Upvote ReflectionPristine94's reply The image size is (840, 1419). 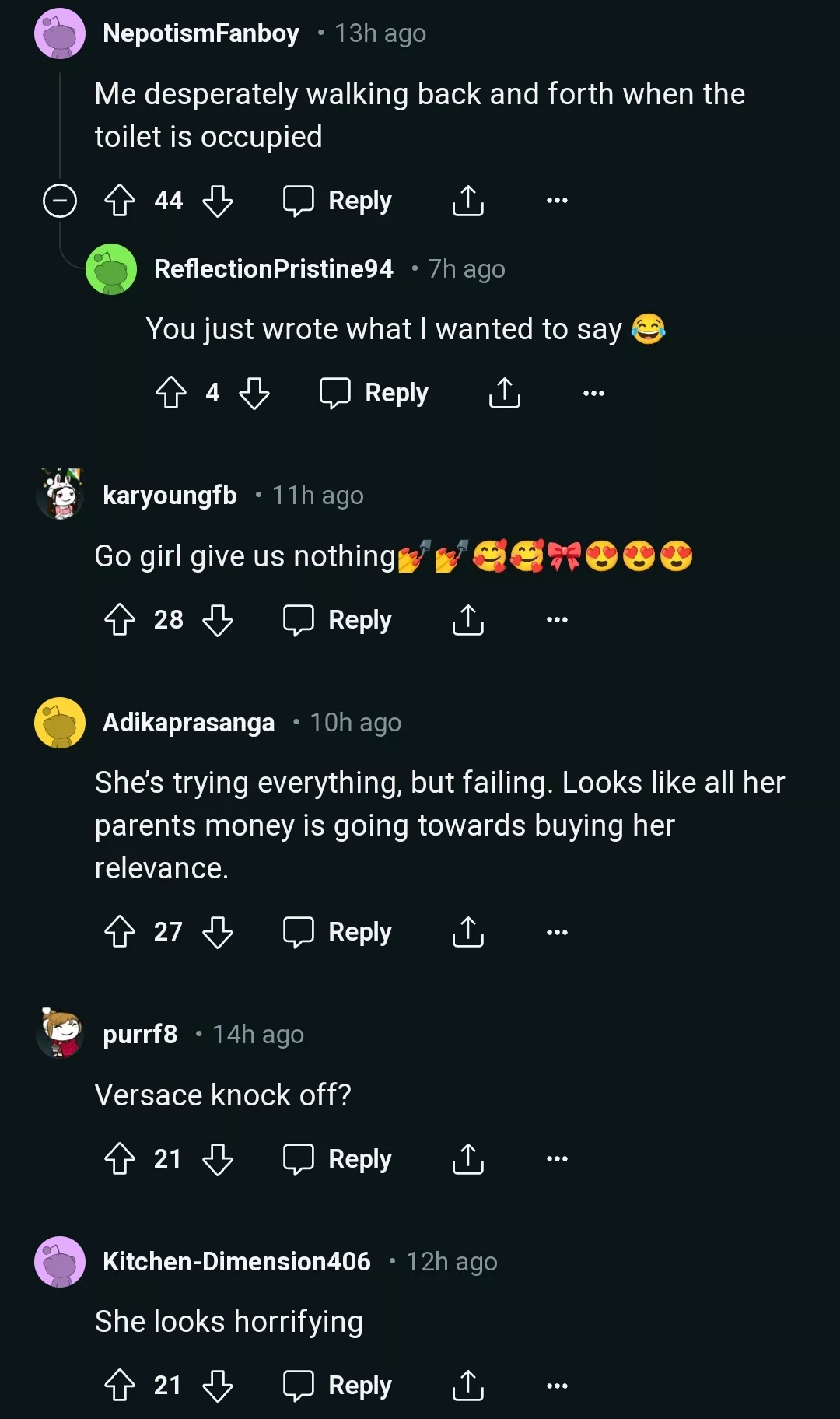(x=171, y=393)
